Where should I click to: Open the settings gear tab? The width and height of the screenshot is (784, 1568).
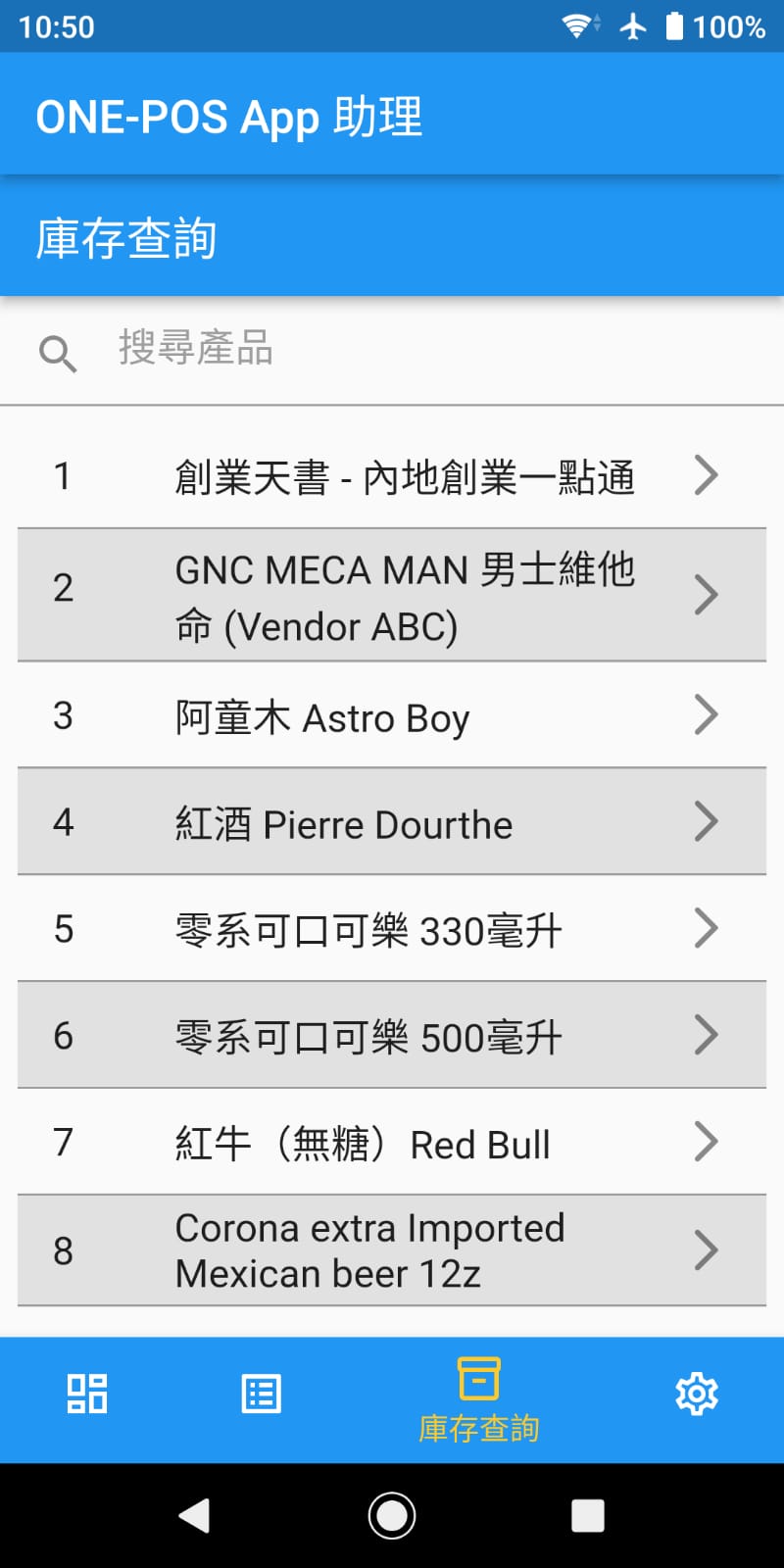pos(697,1394)
